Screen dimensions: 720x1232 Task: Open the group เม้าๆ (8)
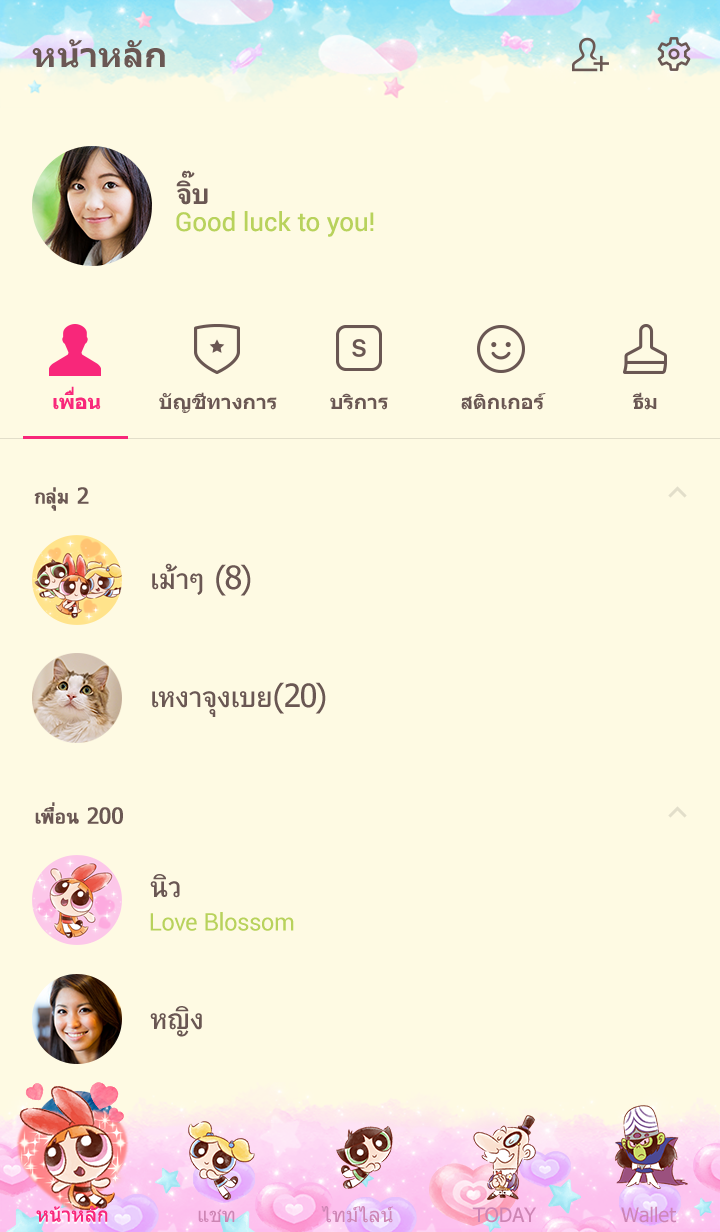[x=200, y=580]
